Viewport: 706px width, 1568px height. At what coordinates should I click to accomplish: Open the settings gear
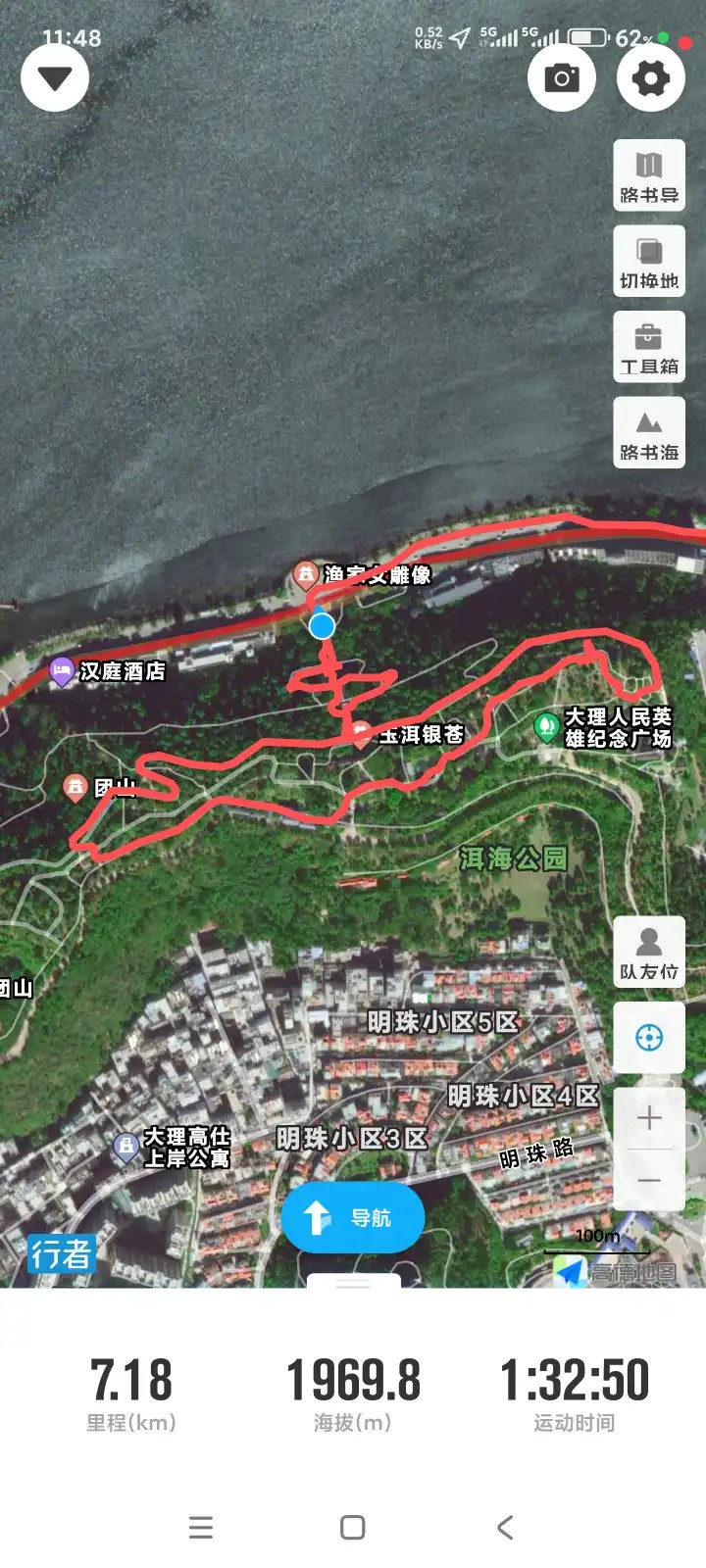pos(651,77)
